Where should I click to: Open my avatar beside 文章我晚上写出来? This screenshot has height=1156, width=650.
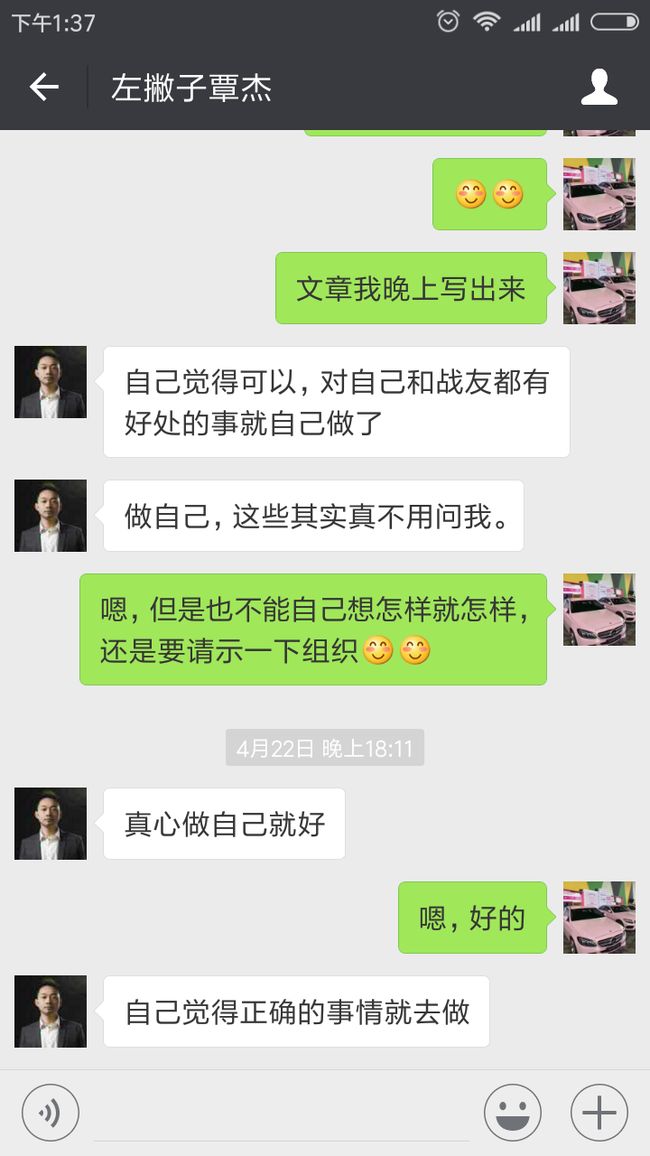(x=599, y=288)
